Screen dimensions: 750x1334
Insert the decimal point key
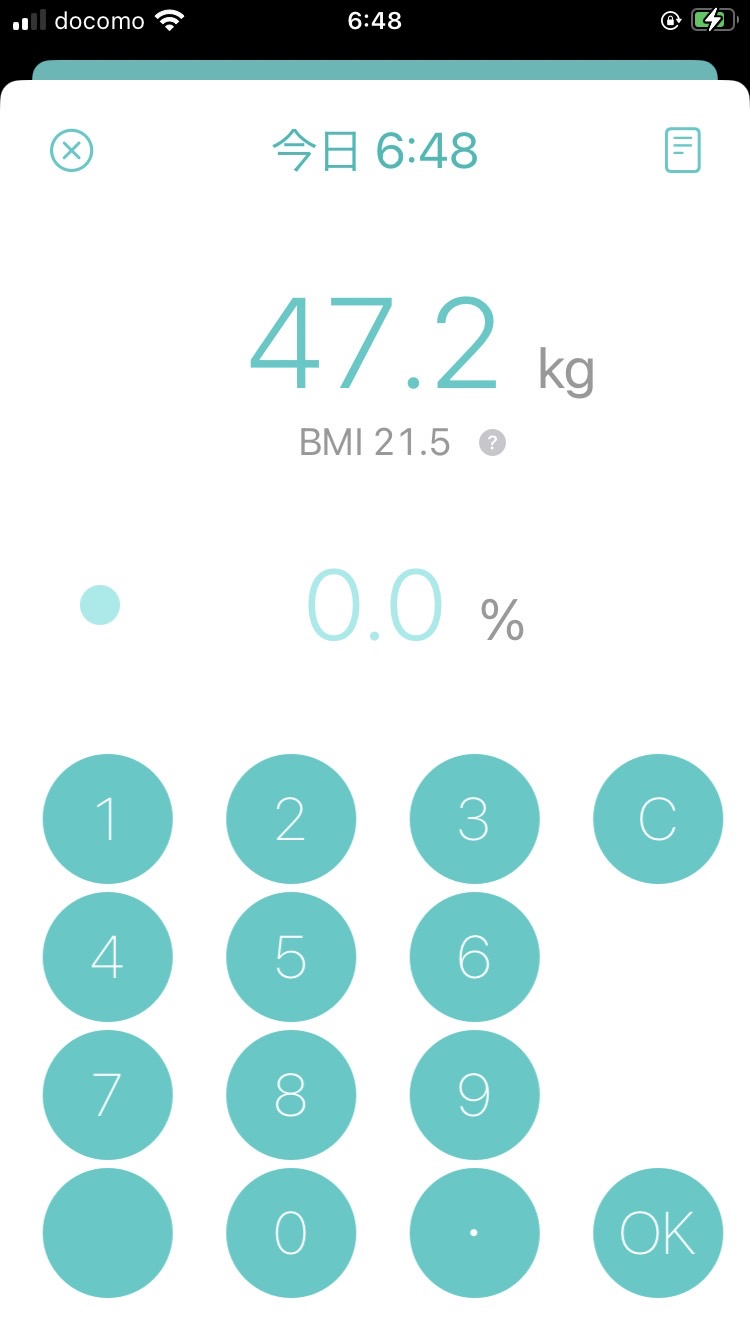[474, 1233]
